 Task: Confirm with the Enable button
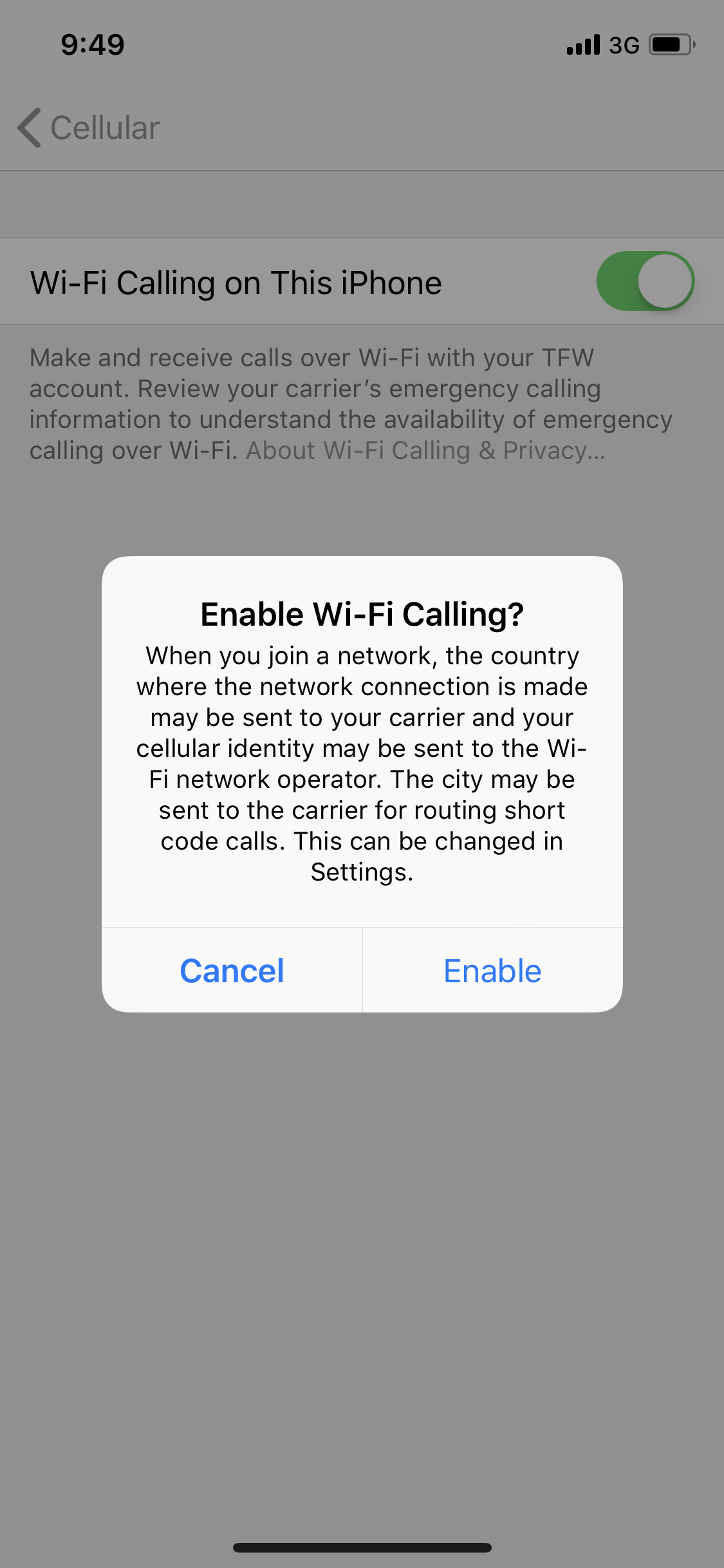pyautogui.click(x=493, y=970)
